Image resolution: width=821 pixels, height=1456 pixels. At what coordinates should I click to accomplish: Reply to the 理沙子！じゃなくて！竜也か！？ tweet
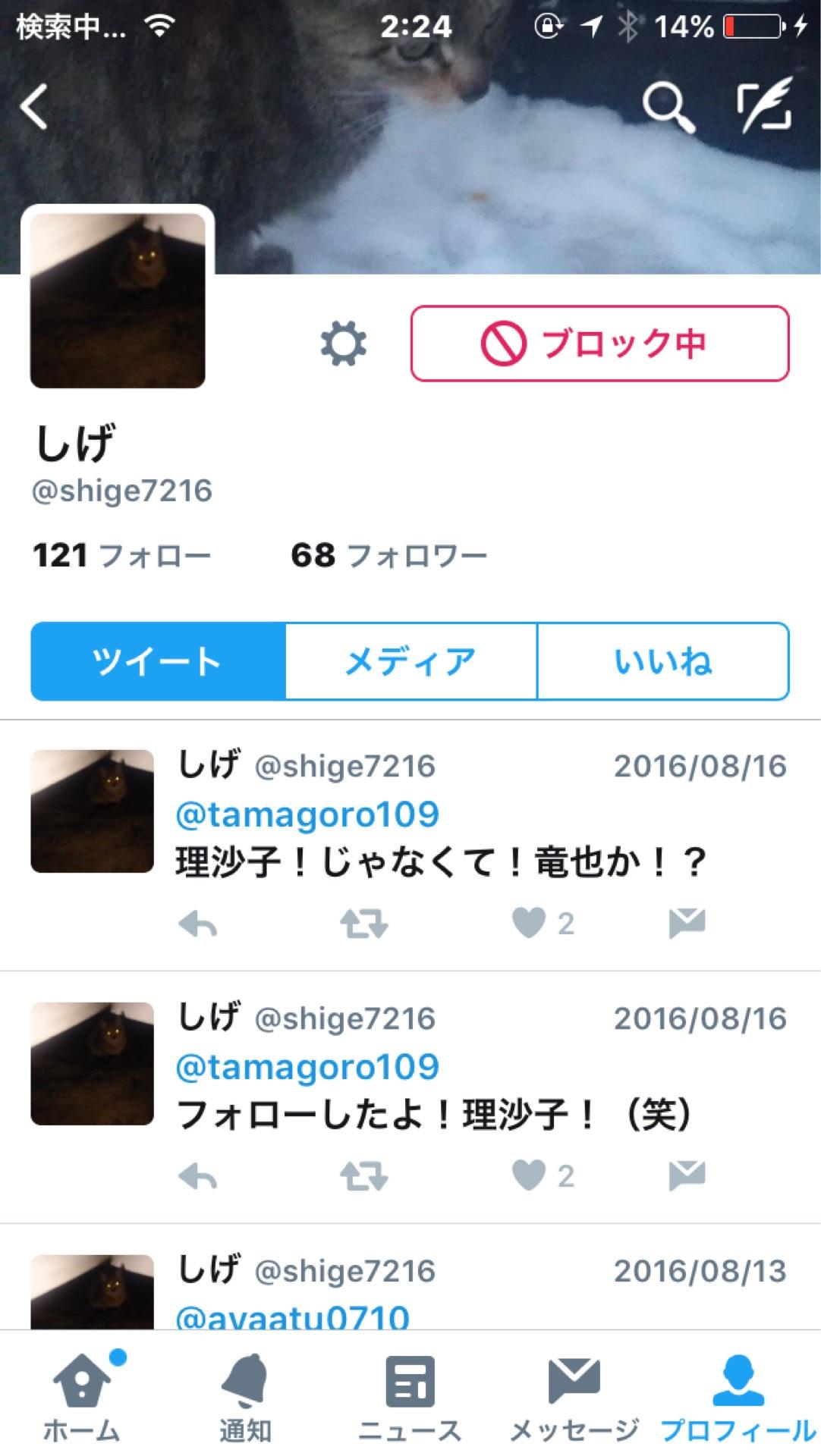199,922
